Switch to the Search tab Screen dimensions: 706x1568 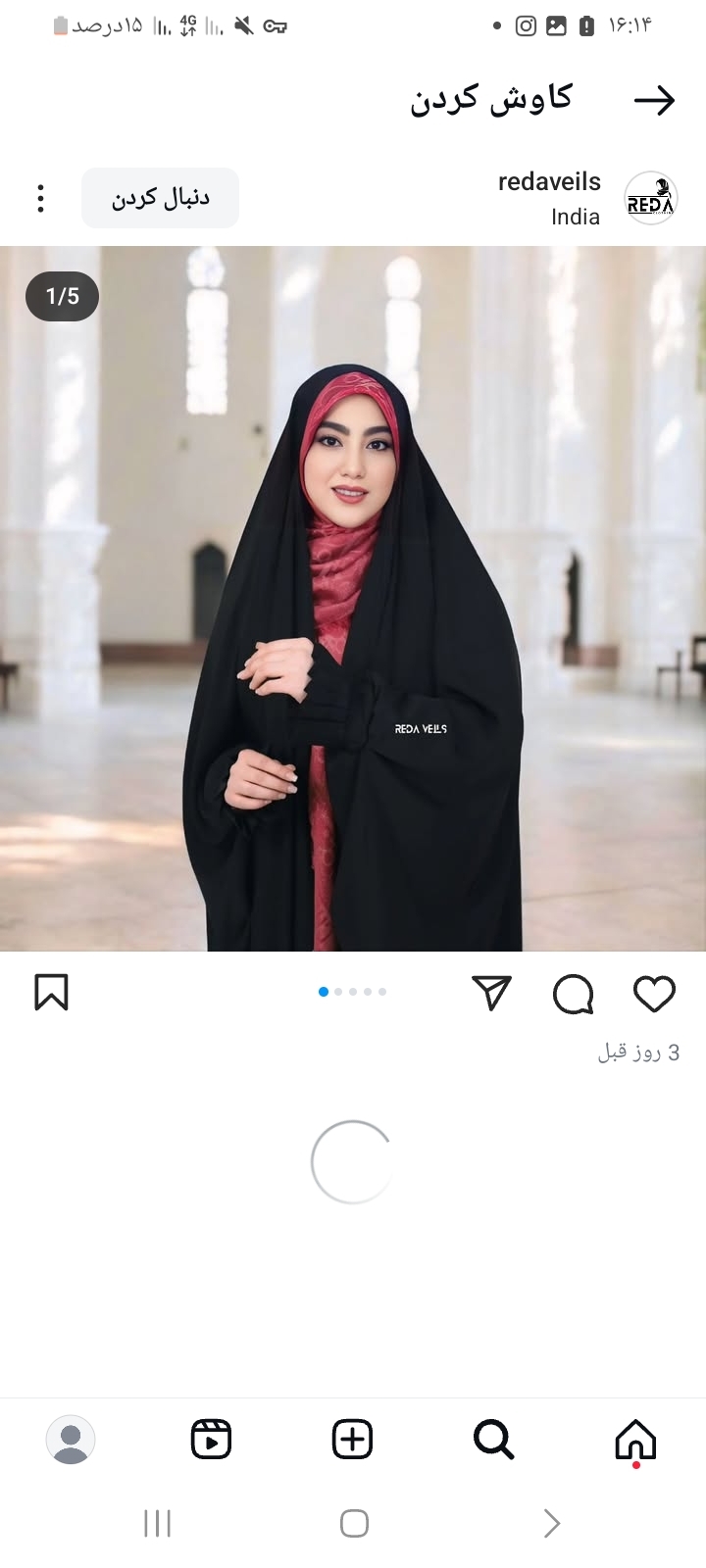point(493,1440)
